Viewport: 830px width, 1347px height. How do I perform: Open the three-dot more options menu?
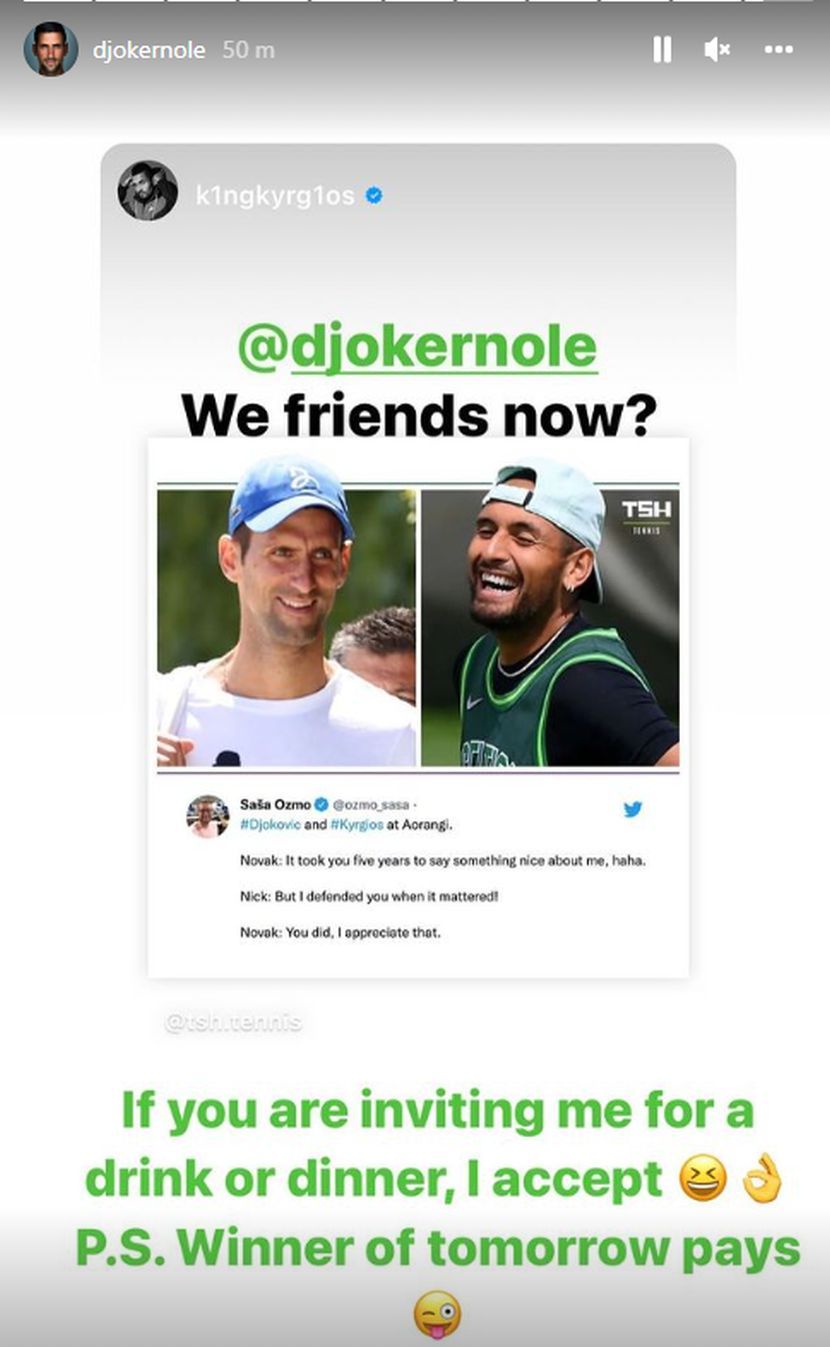click(778, 49)
